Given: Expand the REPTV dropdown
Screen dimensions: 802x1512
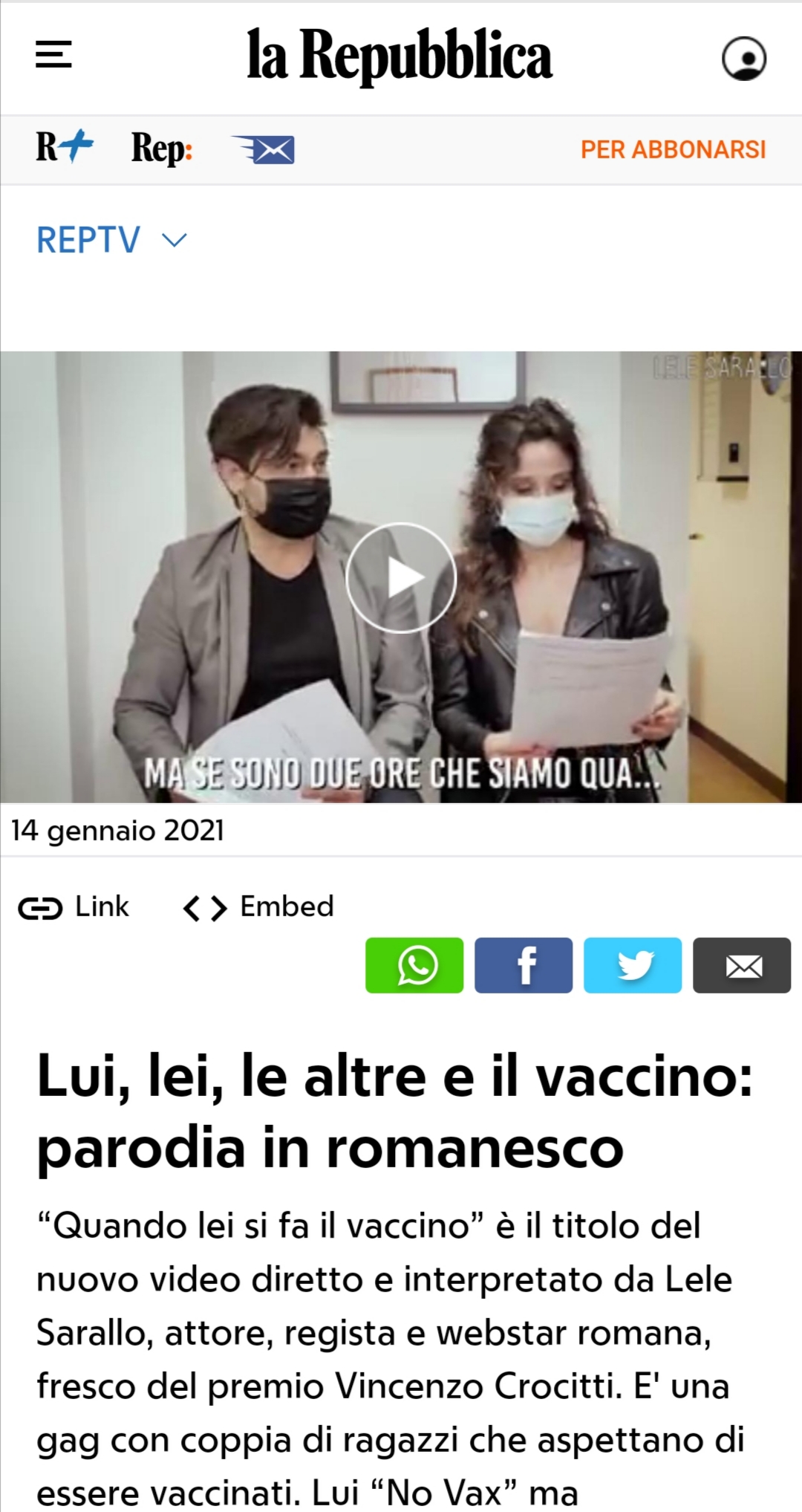Looking at the screenshot, I should tap(111, 240).
